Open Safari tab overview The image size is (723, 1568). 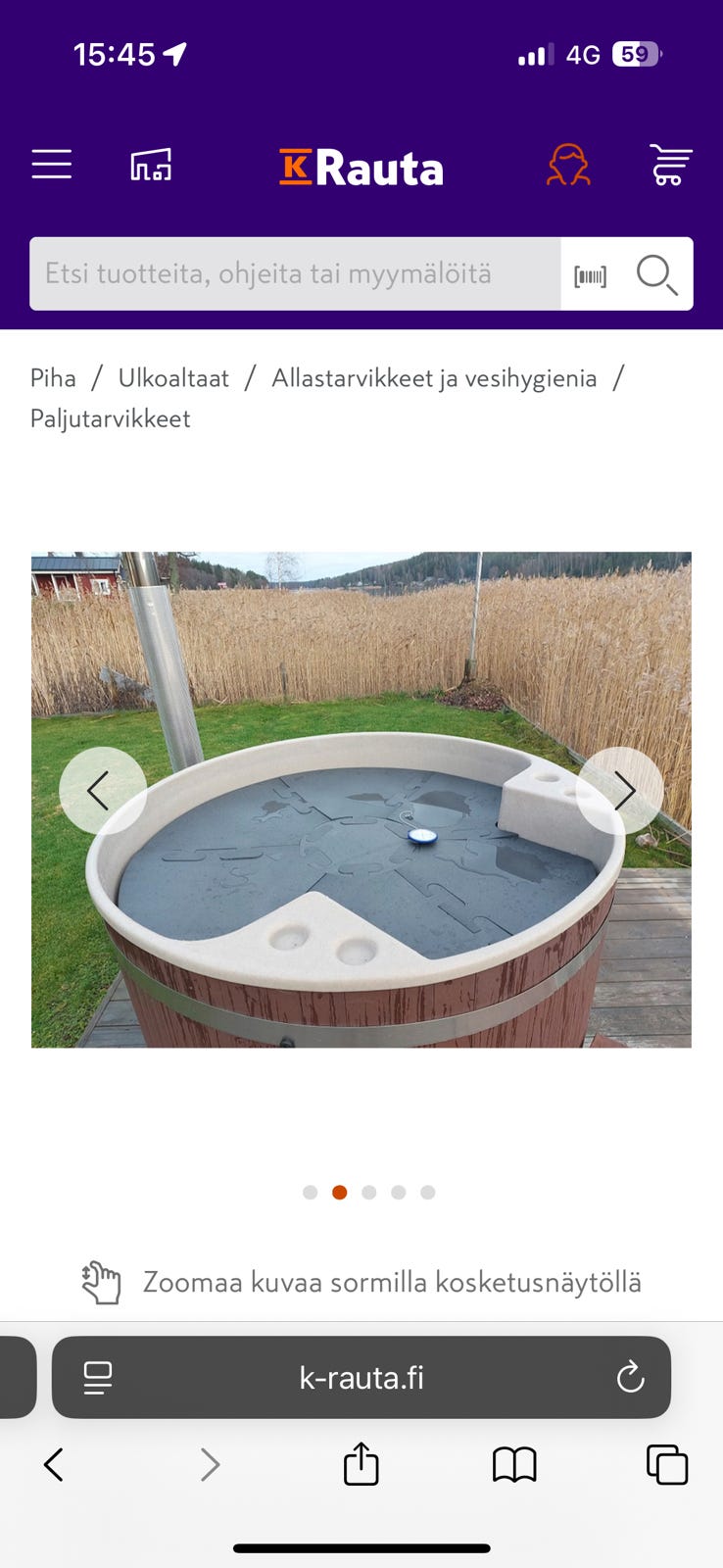tap(666, 1465)
